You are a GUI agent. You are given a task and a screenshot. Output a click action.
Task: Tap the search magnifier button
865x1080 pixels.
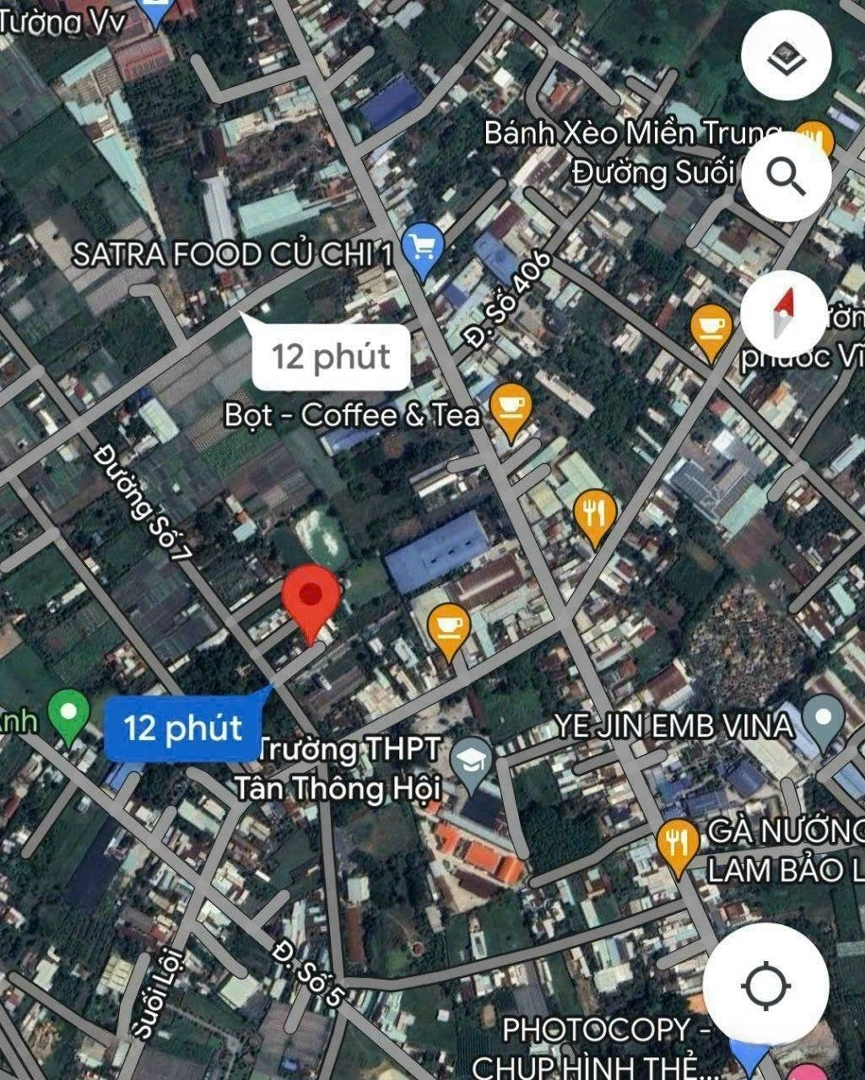click(786, 177)
